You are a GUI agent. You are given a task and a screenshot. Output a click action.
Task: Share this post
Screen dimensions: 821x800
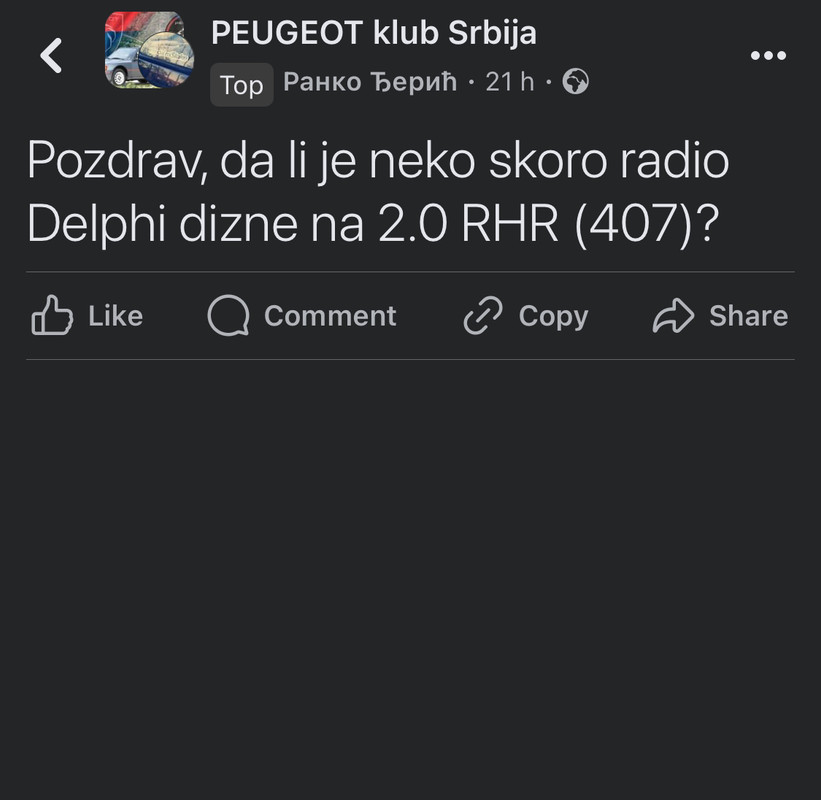click(x=720, y=316)
